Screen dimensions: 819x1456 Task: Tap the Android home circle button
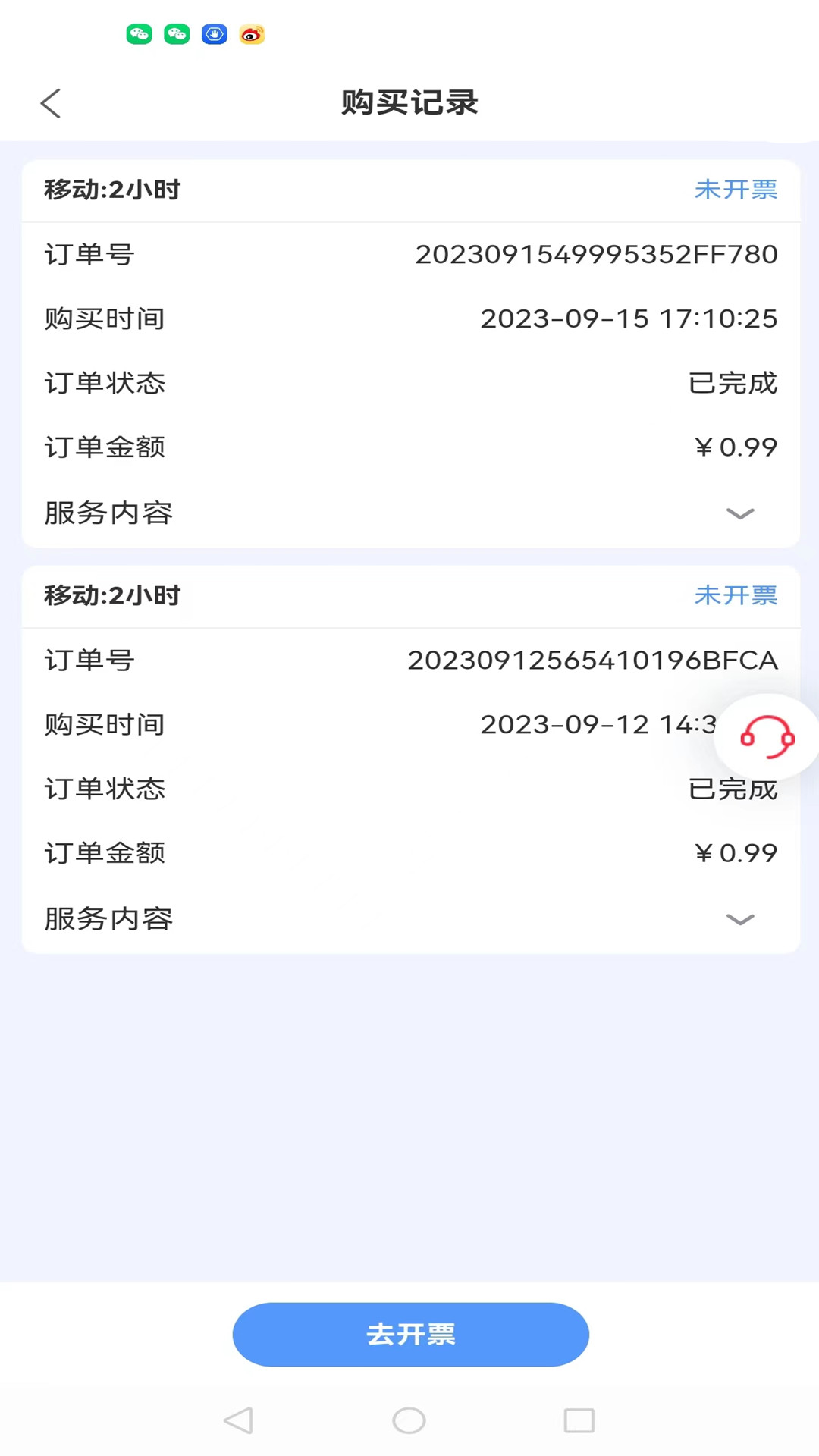(409, 1420)
